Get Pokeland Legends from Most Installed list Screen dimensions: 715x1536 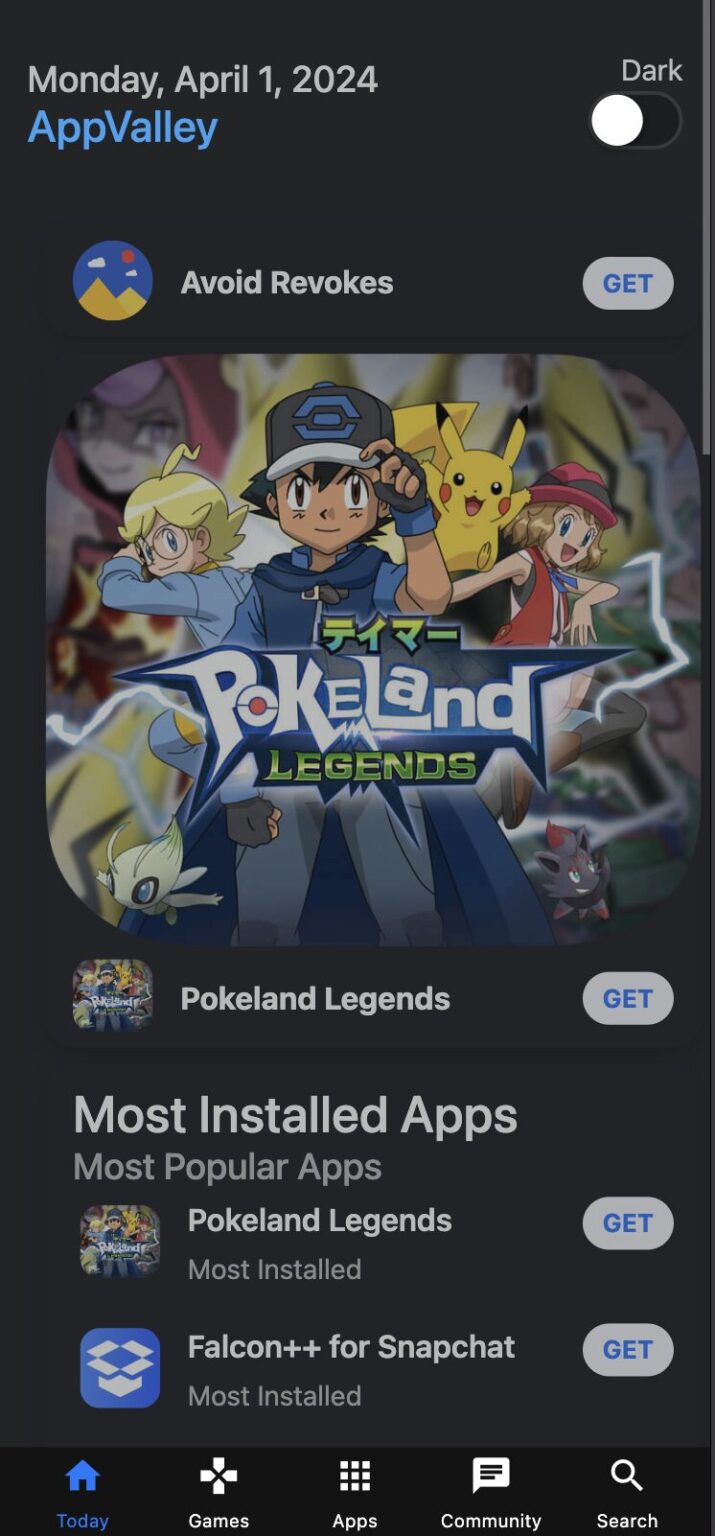point(627,1222)
